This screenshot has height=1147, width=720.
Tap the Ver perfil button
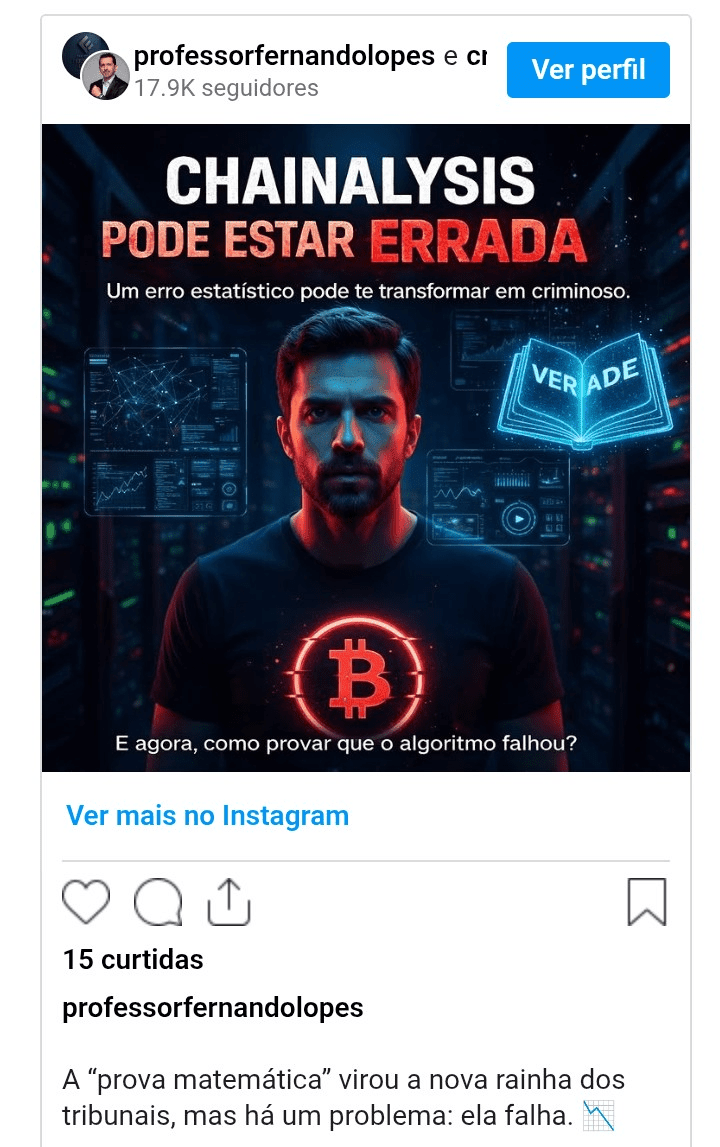tap(588, 70)
